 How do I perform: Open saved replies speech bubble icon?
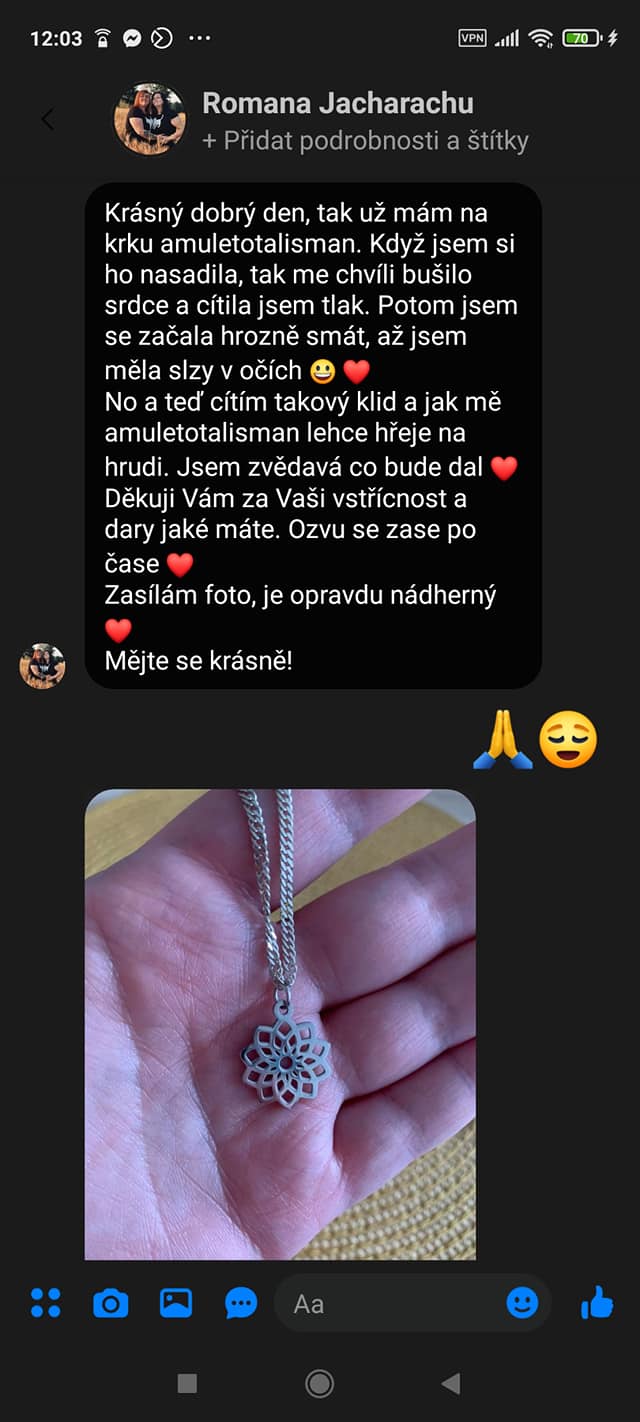pyautogui.click(x=241, y=1303)
